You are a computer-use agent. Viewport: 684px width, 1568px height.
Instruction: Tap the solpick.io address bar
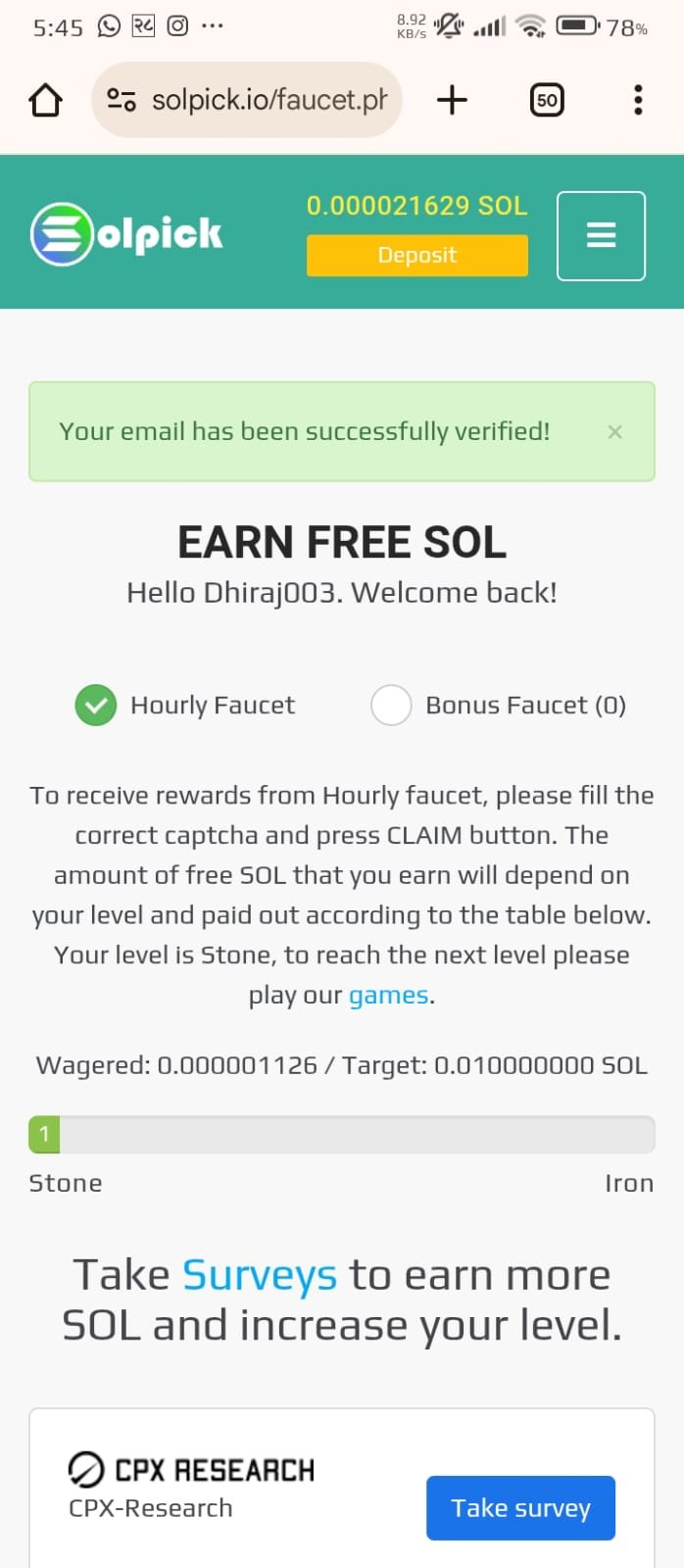269,100
